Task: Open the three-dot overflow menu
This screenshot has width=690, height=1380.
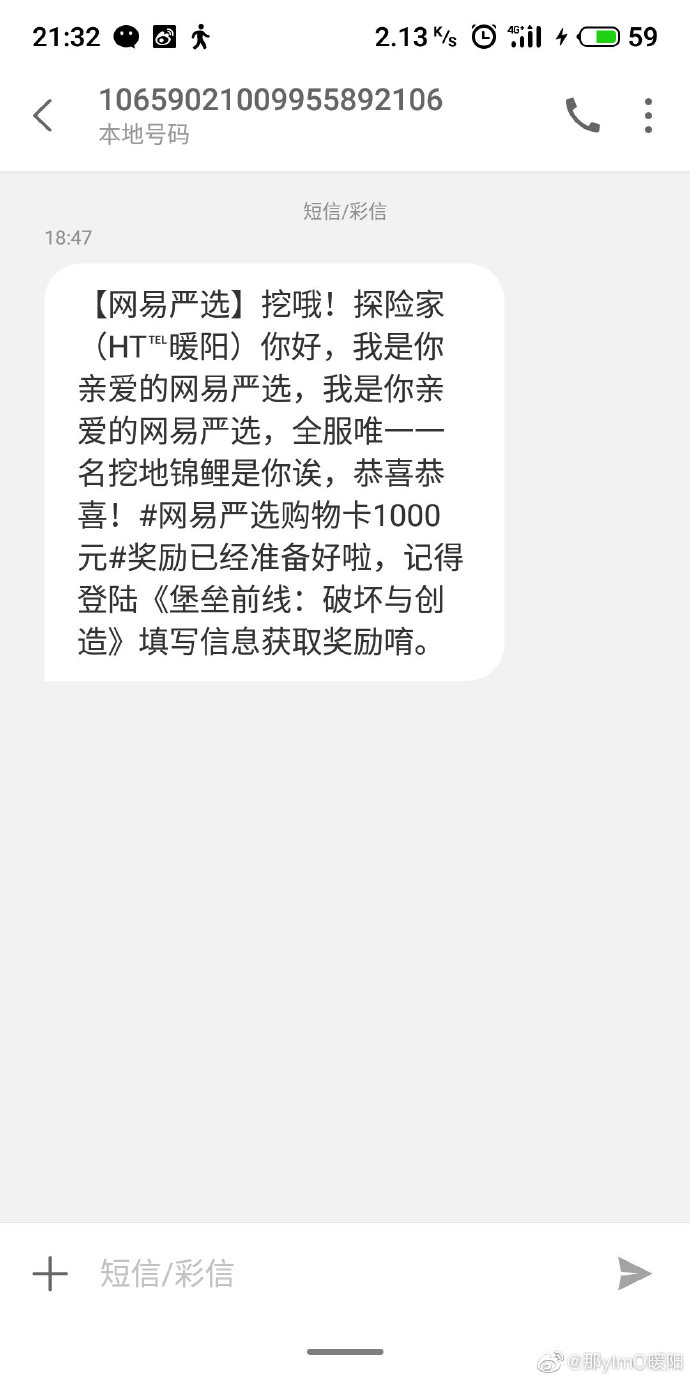Action: click(648, 115)
